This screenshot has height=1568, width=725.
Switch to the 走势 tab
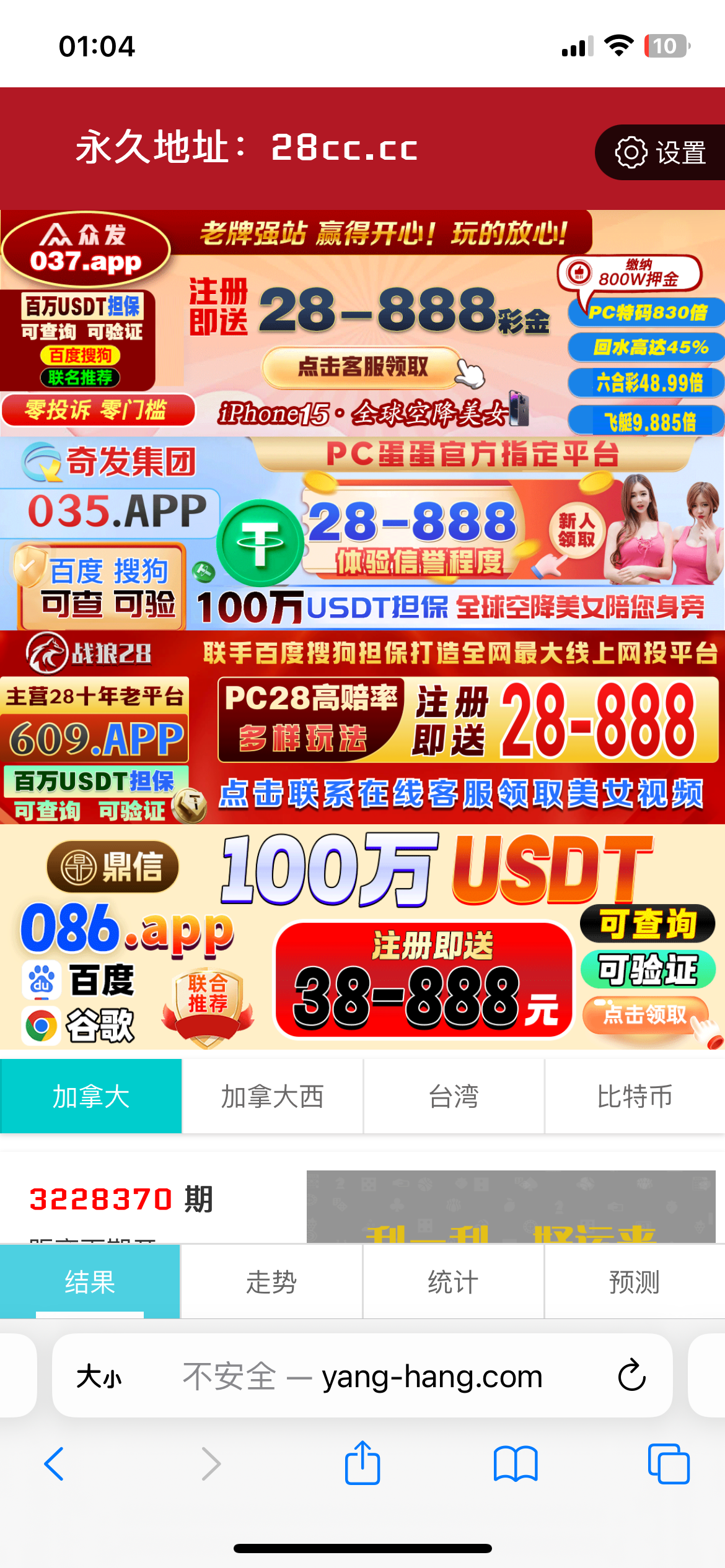(271, 1282)
